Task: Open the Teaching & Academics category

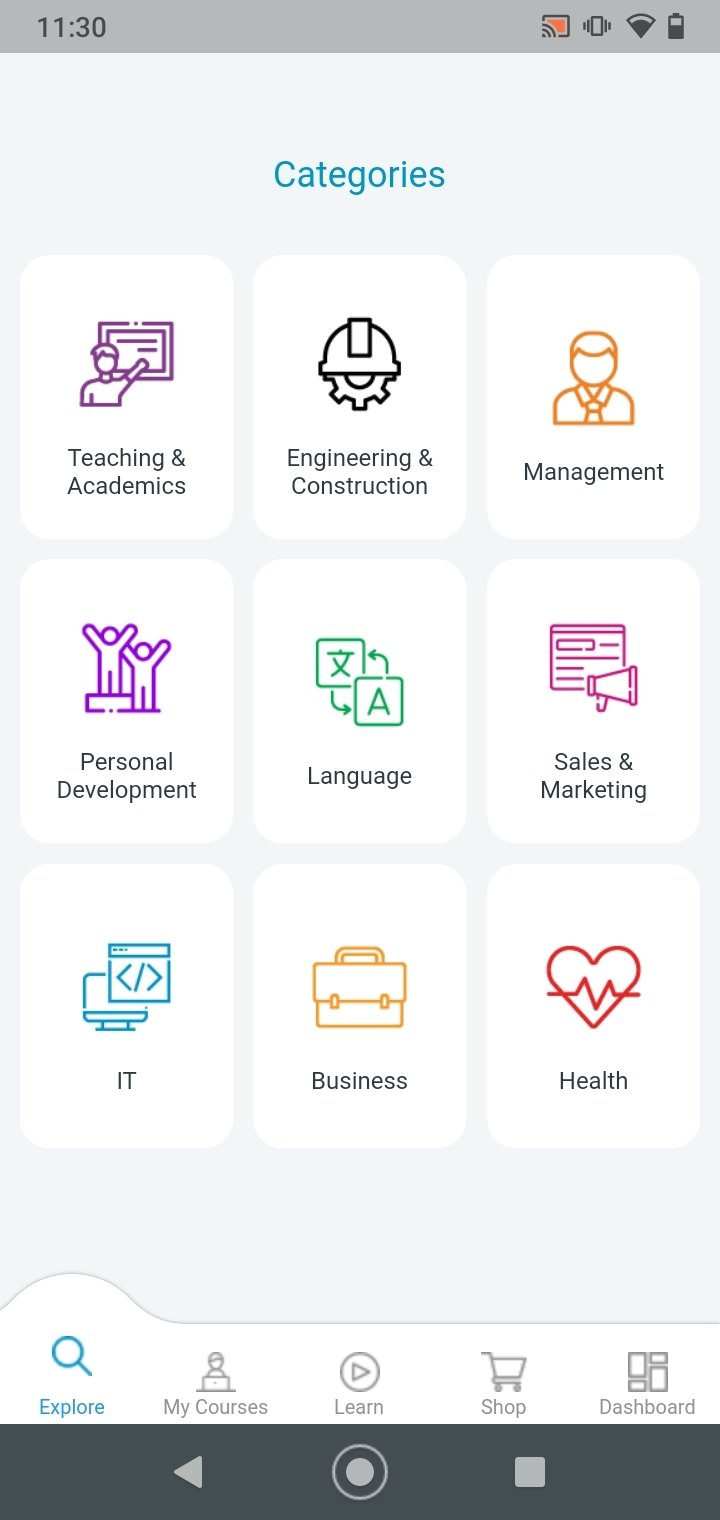Action: (127, 397)
